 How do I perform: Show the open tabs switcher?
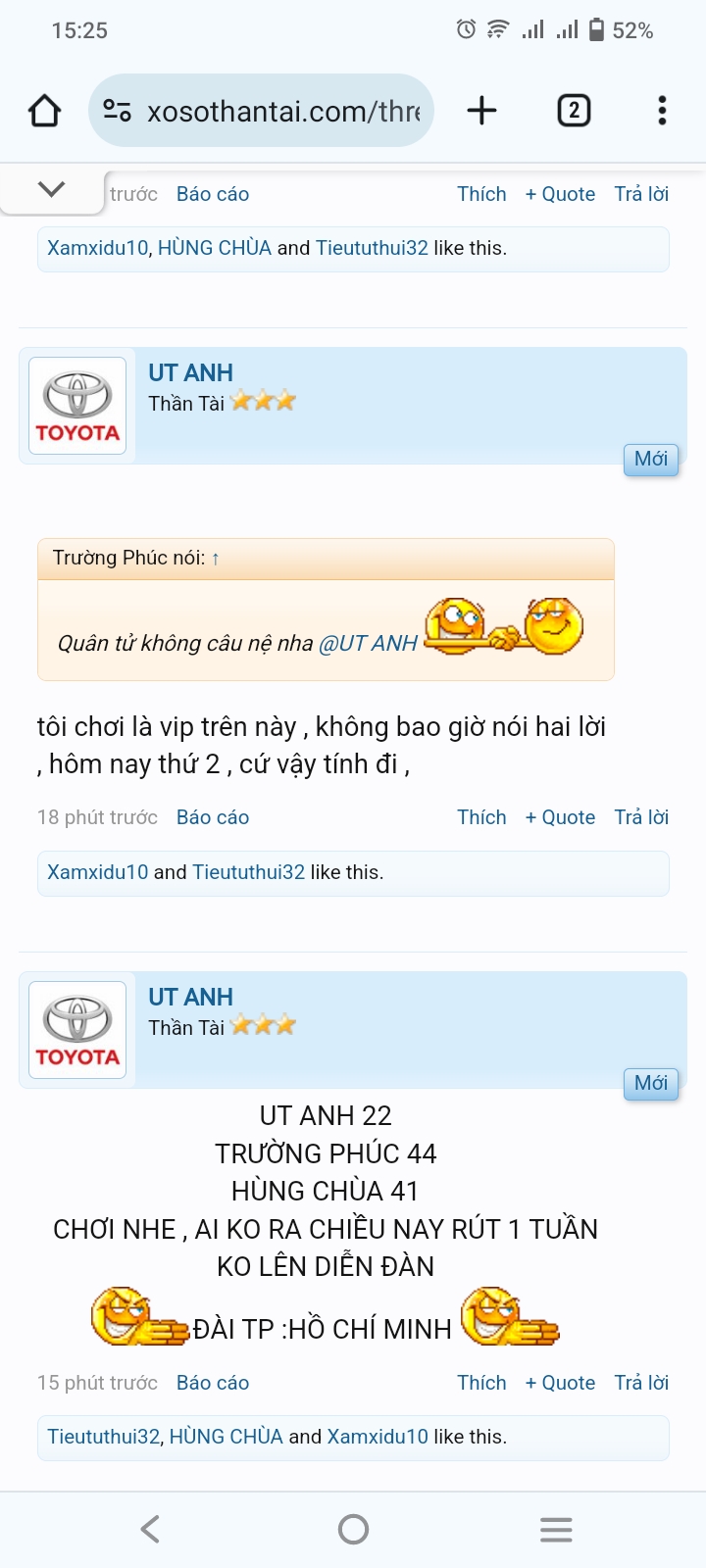[574, 111]
